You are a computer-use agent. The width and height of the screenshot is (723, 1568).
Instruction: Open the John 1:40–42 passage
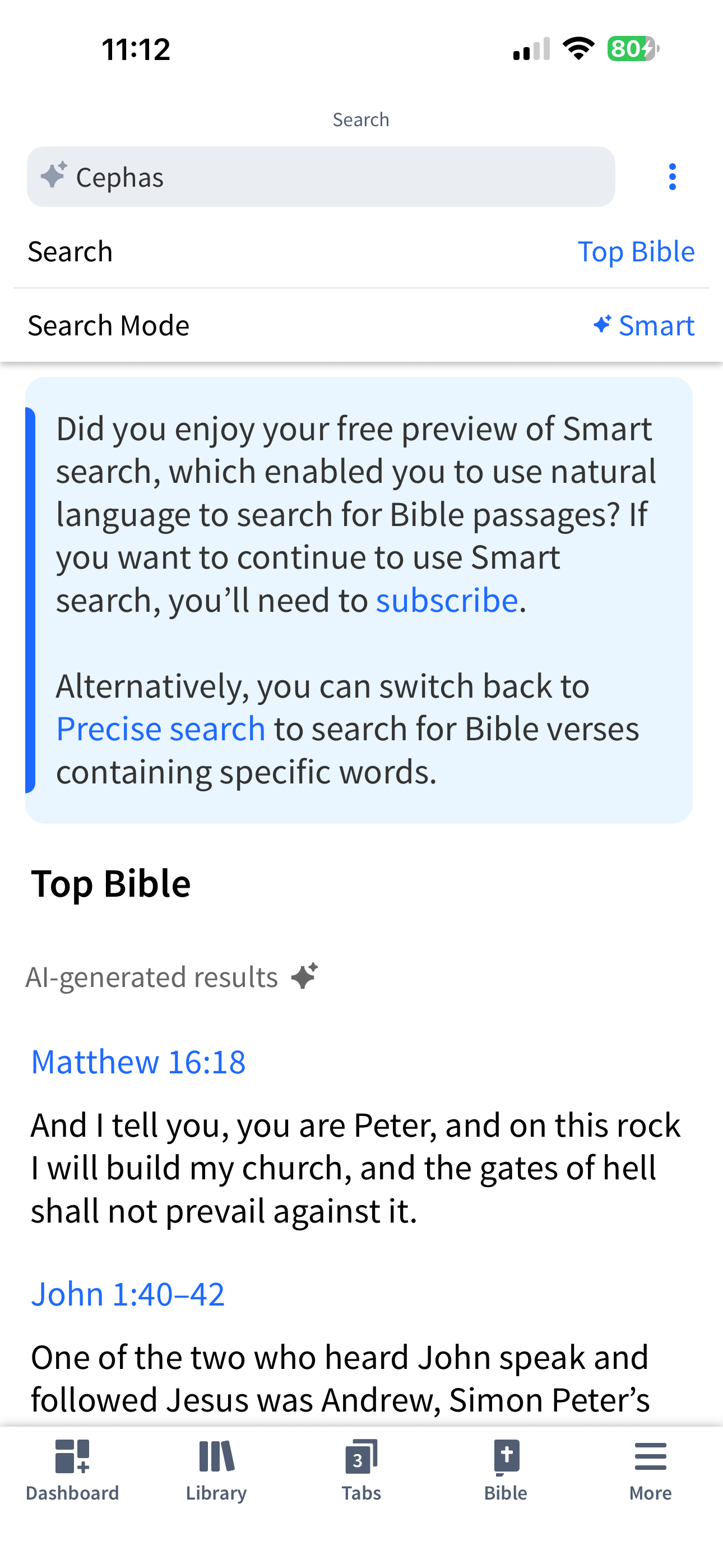click(x=128, y=1293)
